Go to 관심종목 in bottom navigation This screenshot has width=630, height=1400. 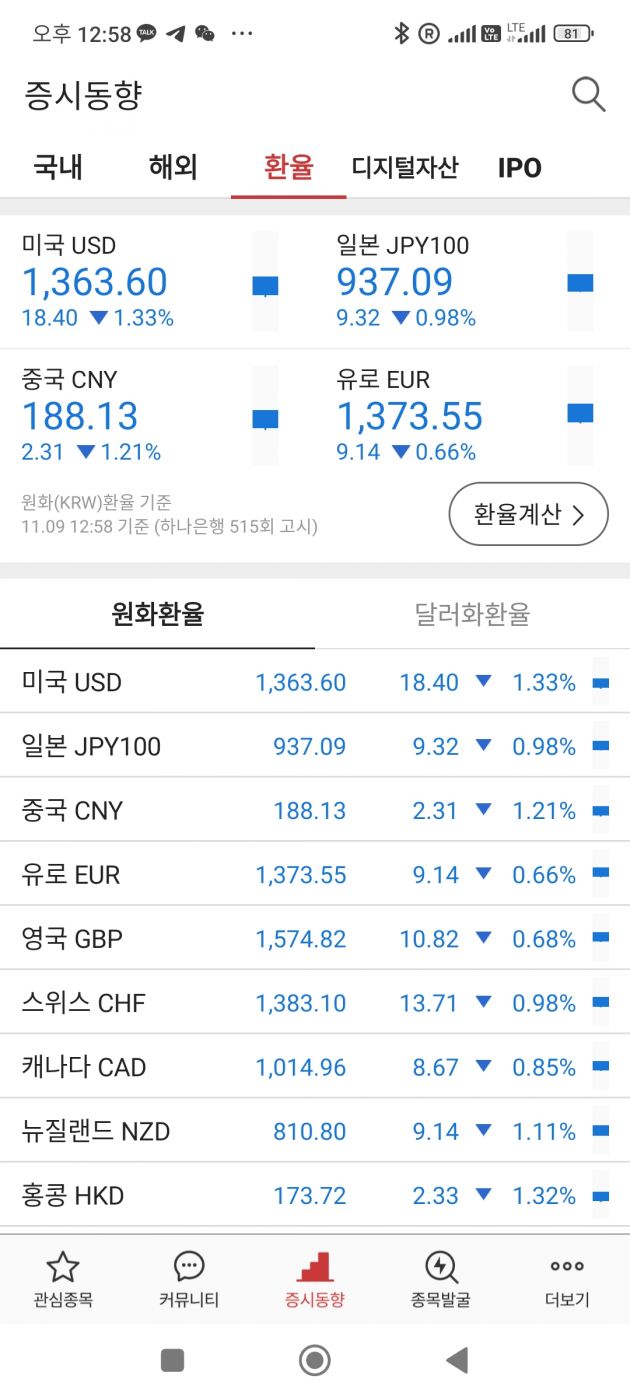point(63,1279)
